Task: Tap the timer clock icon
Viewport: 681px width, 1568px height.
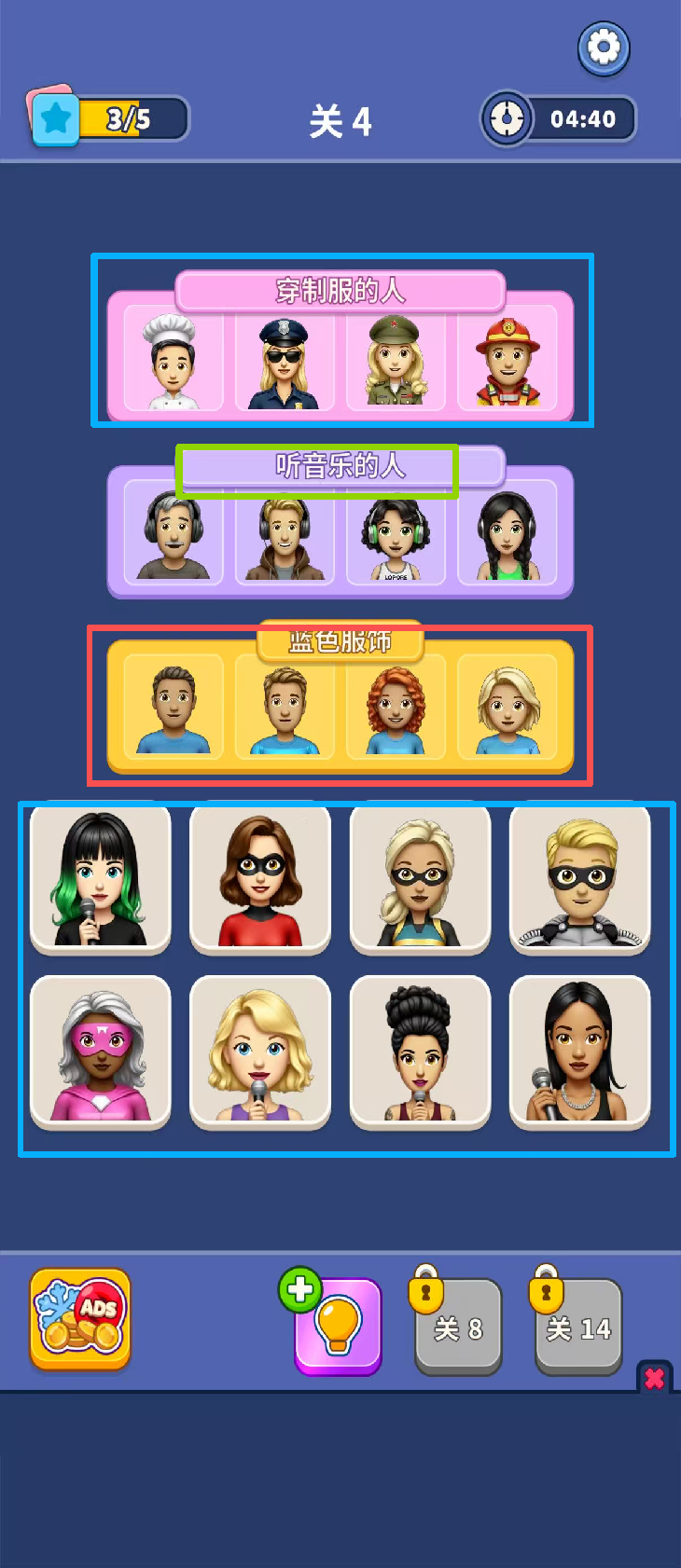Action: [x=507, y=119]
